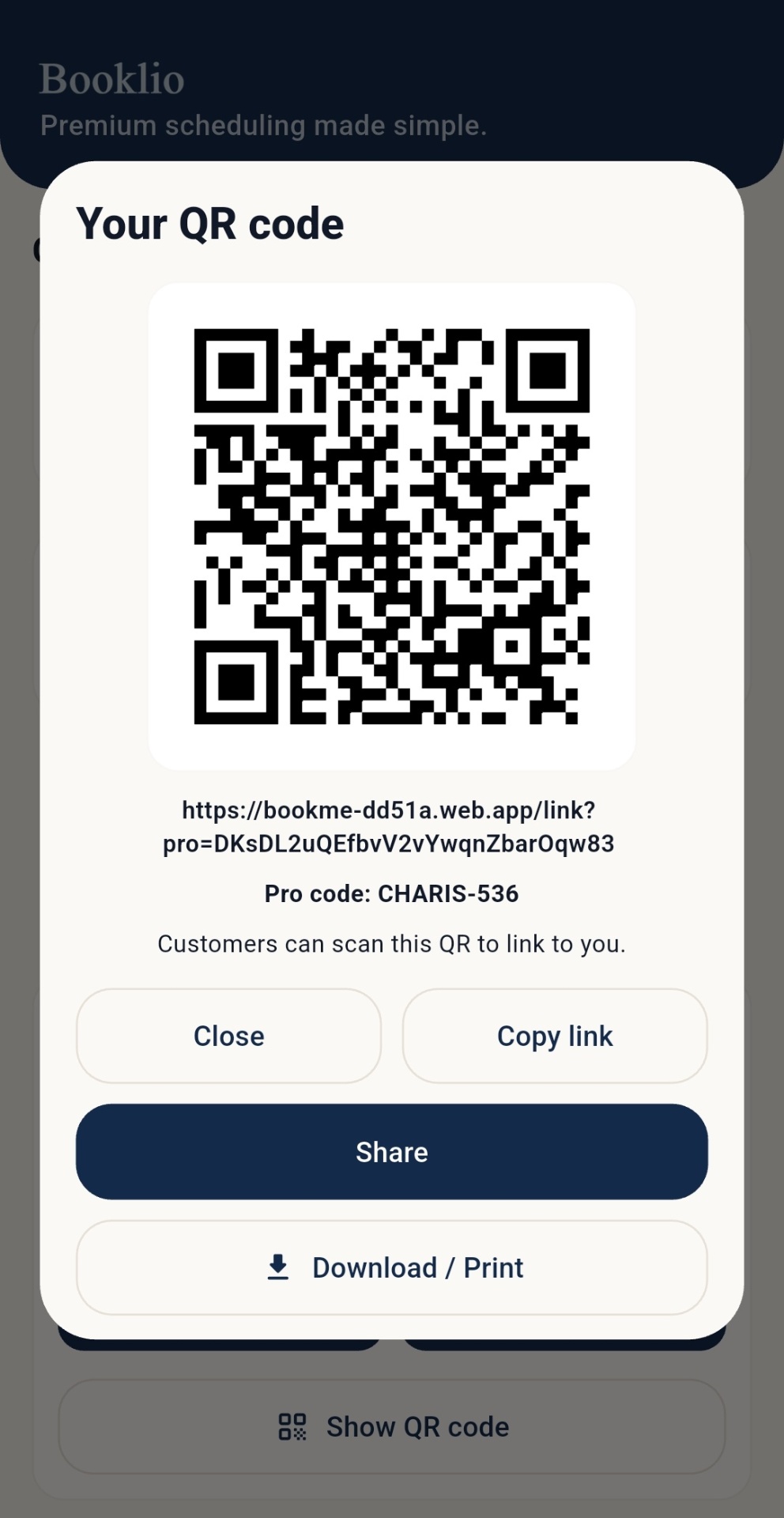The width and height of the screenshot is (784, 1518).
Task: Share your QR code
Action: 391,1152
